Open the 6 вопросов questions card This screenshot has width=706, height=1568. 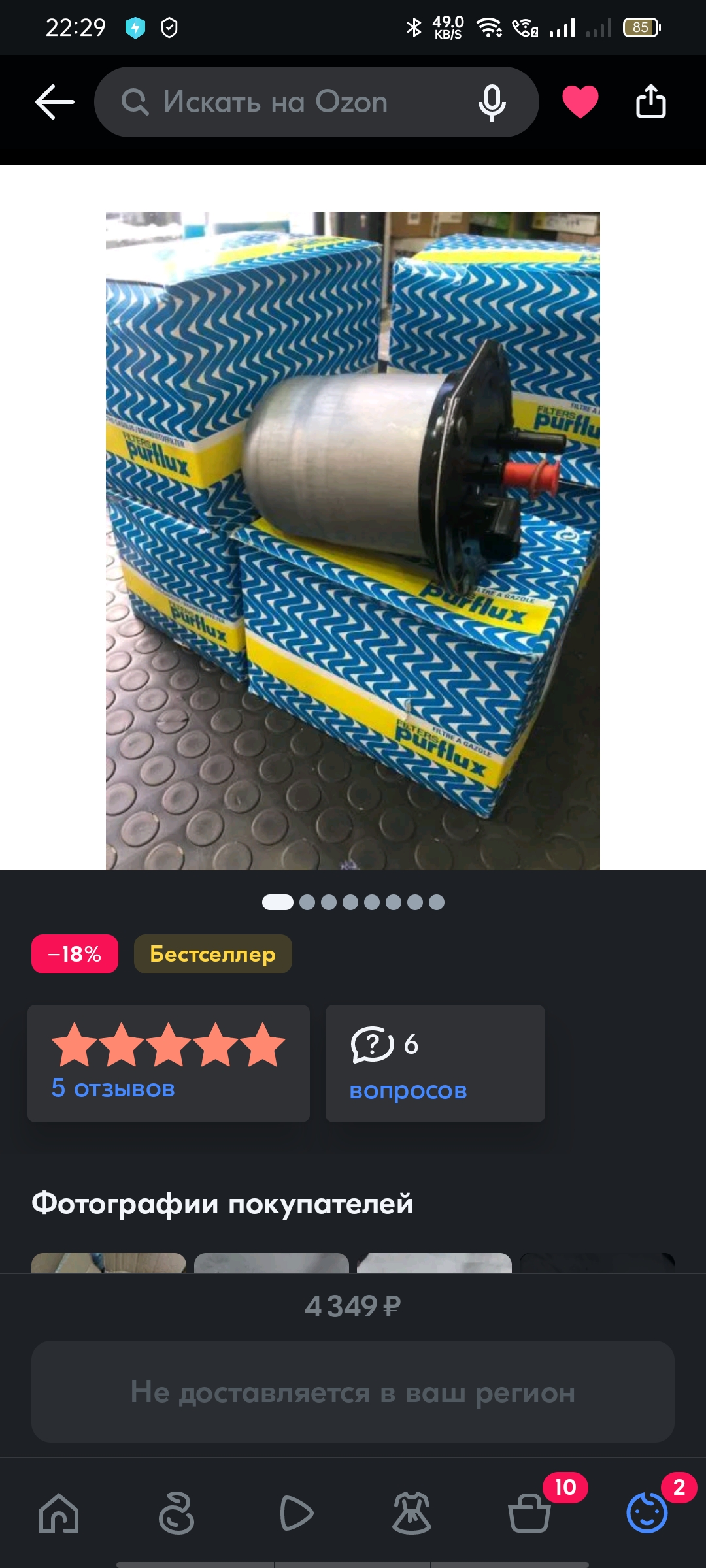point(435,1064)
